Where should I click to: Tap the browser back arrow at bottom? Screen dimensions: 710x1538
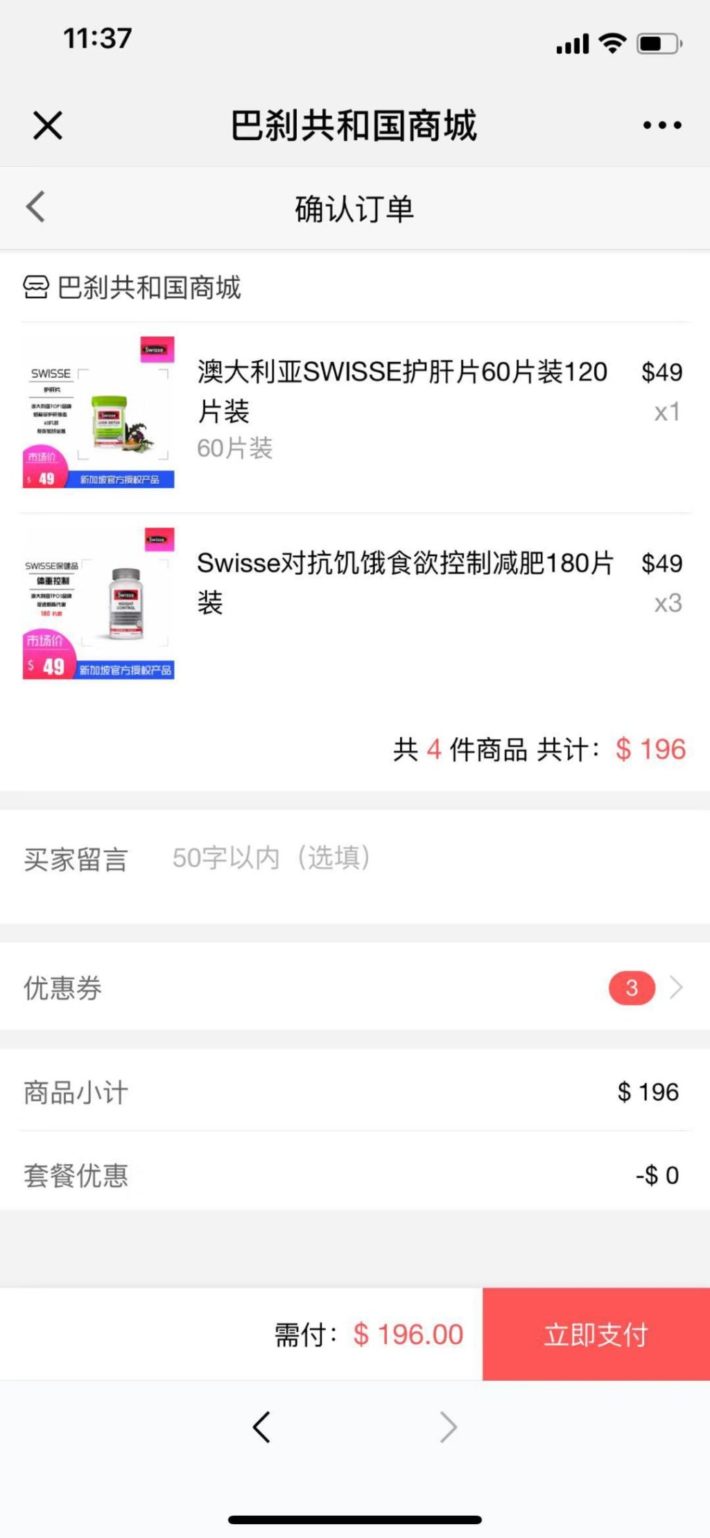click(262, 1427)
